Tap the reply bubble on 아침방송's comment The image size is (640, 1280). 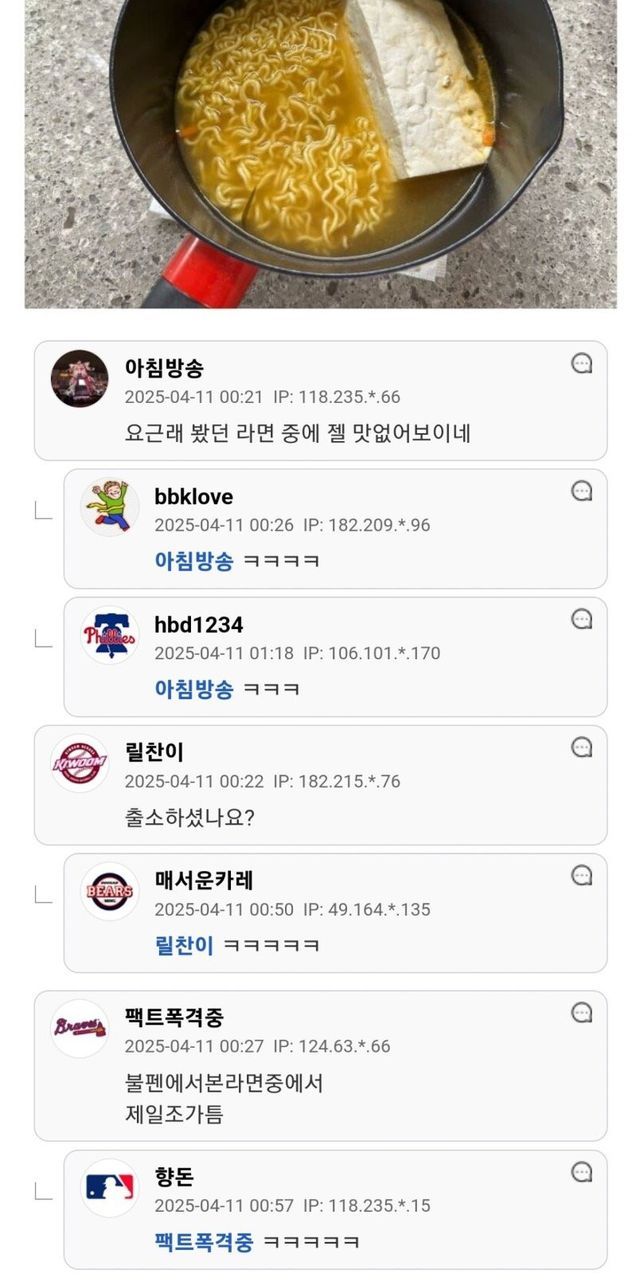pos(582,364)
